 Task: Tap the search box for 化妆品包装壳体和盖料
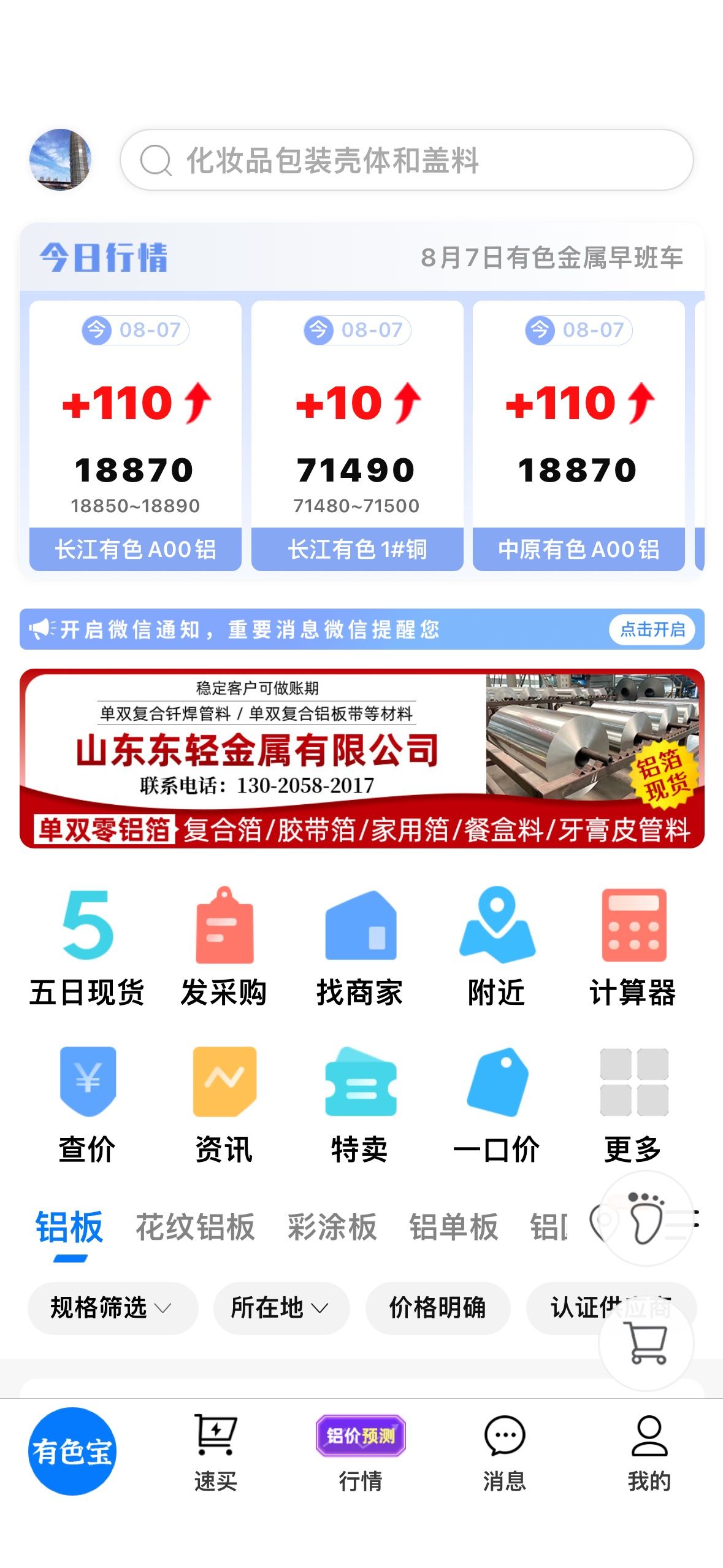point(407,159)
